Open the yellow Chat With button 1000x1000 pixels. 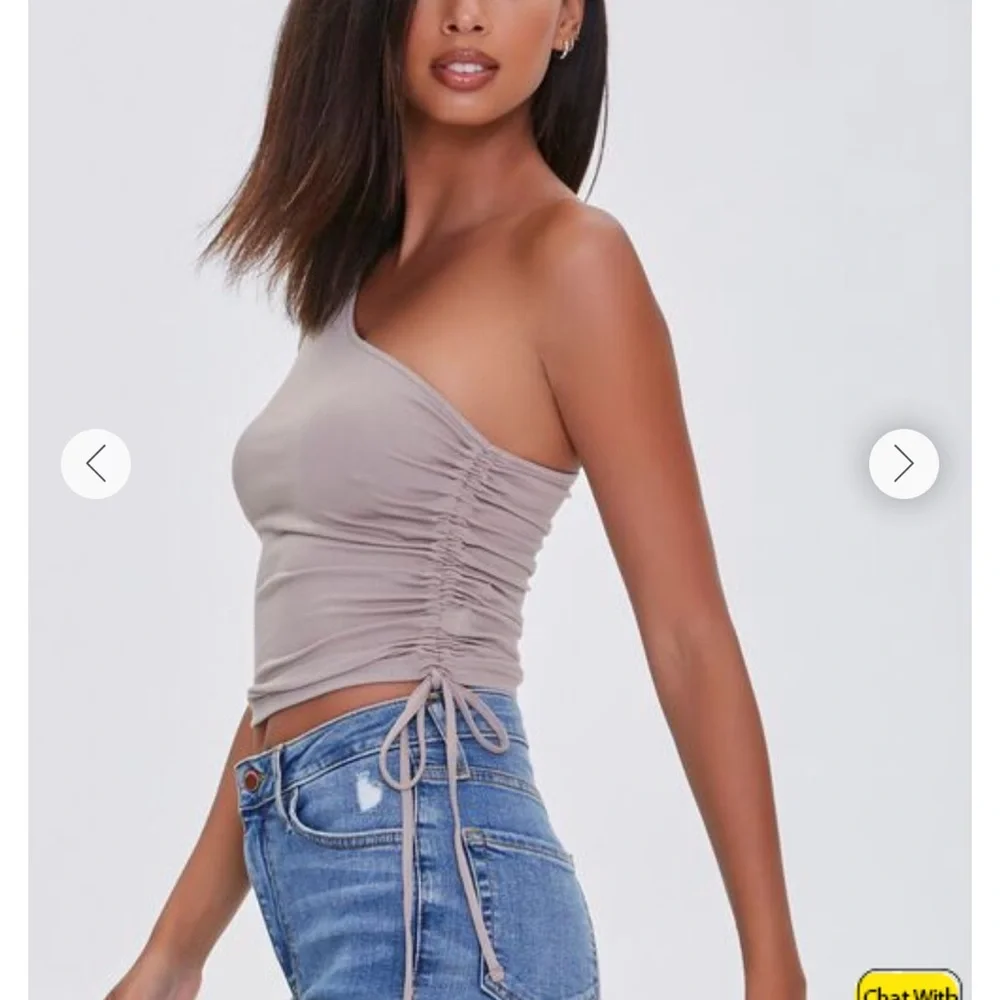(x=909, y=985)
